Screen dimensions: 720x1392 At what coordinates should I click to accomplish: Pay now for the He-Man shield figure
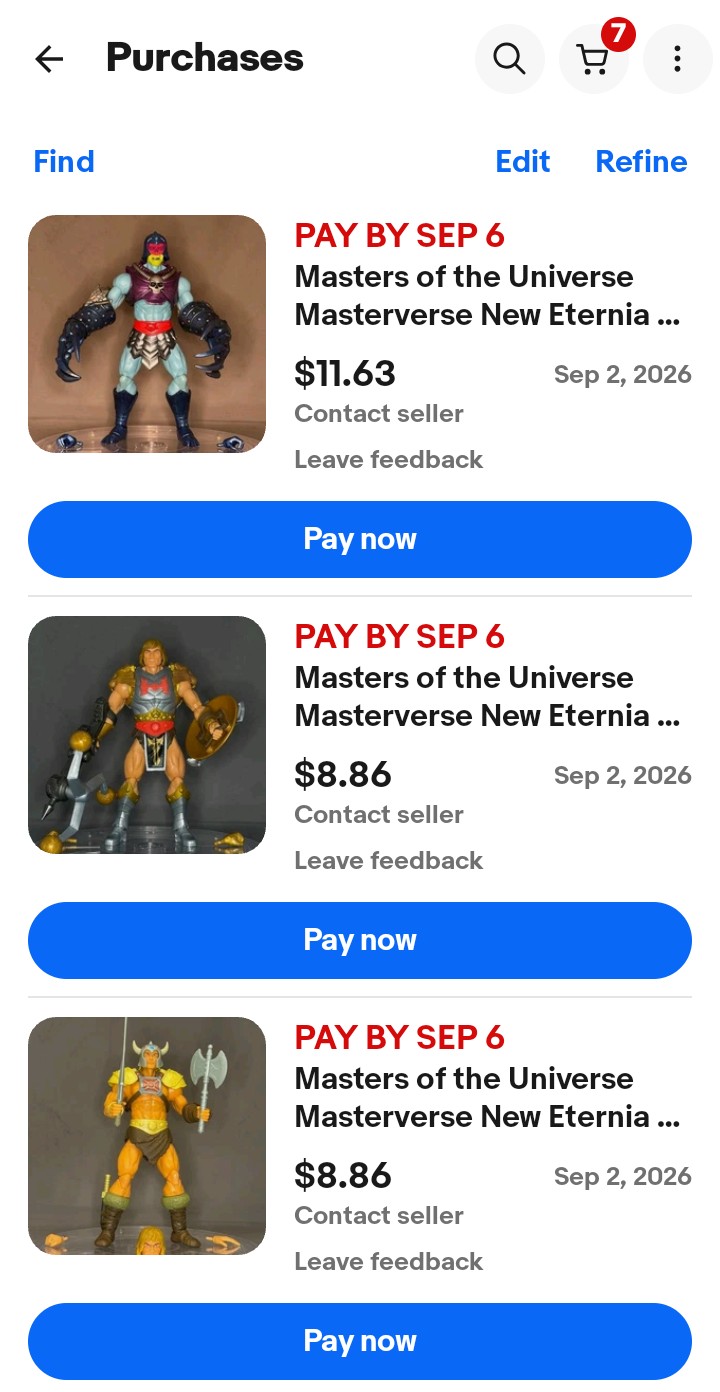[360, 940]
